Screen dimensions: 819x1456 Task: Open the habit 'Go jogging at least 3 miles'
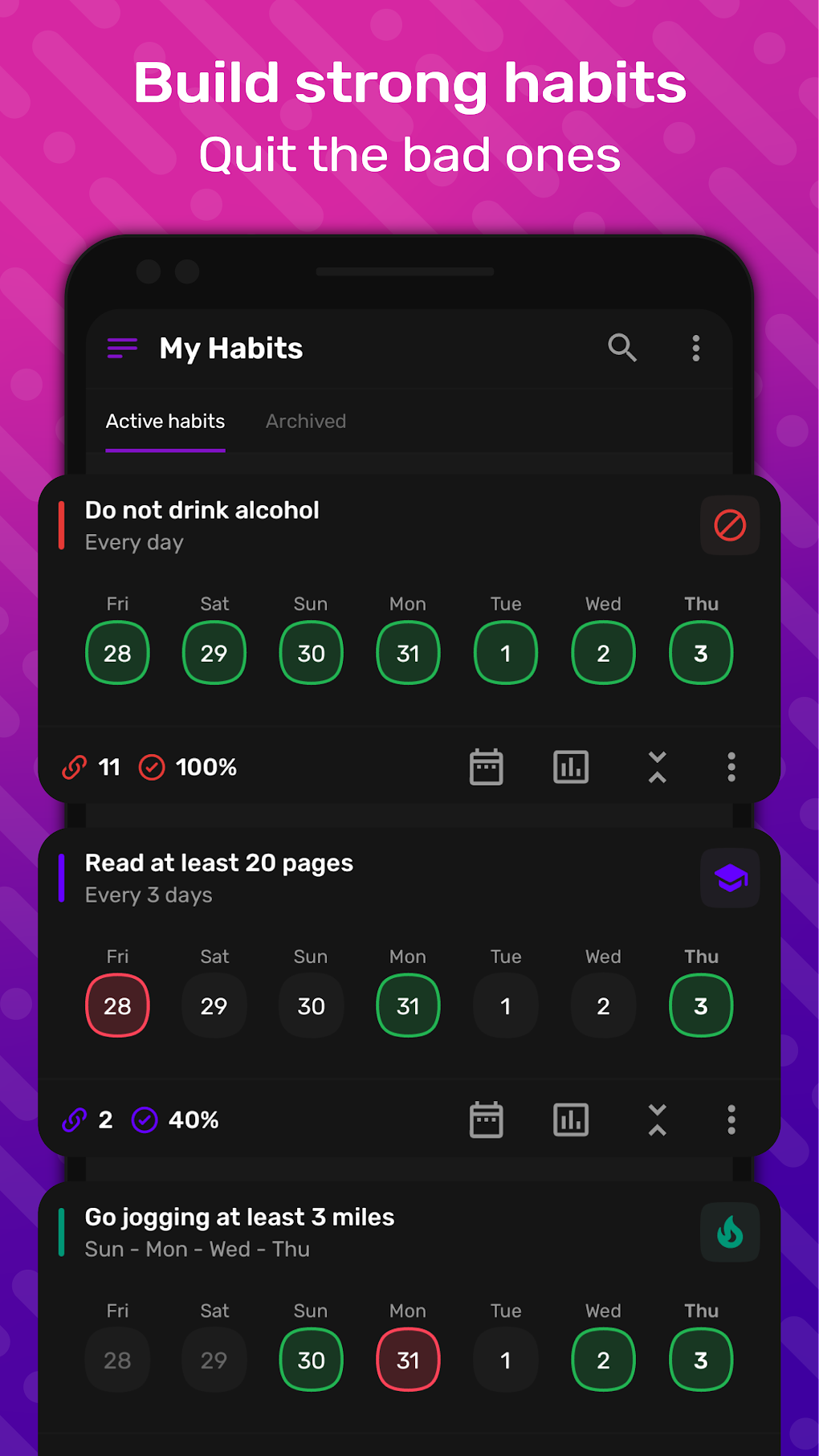pos(238,1217)
